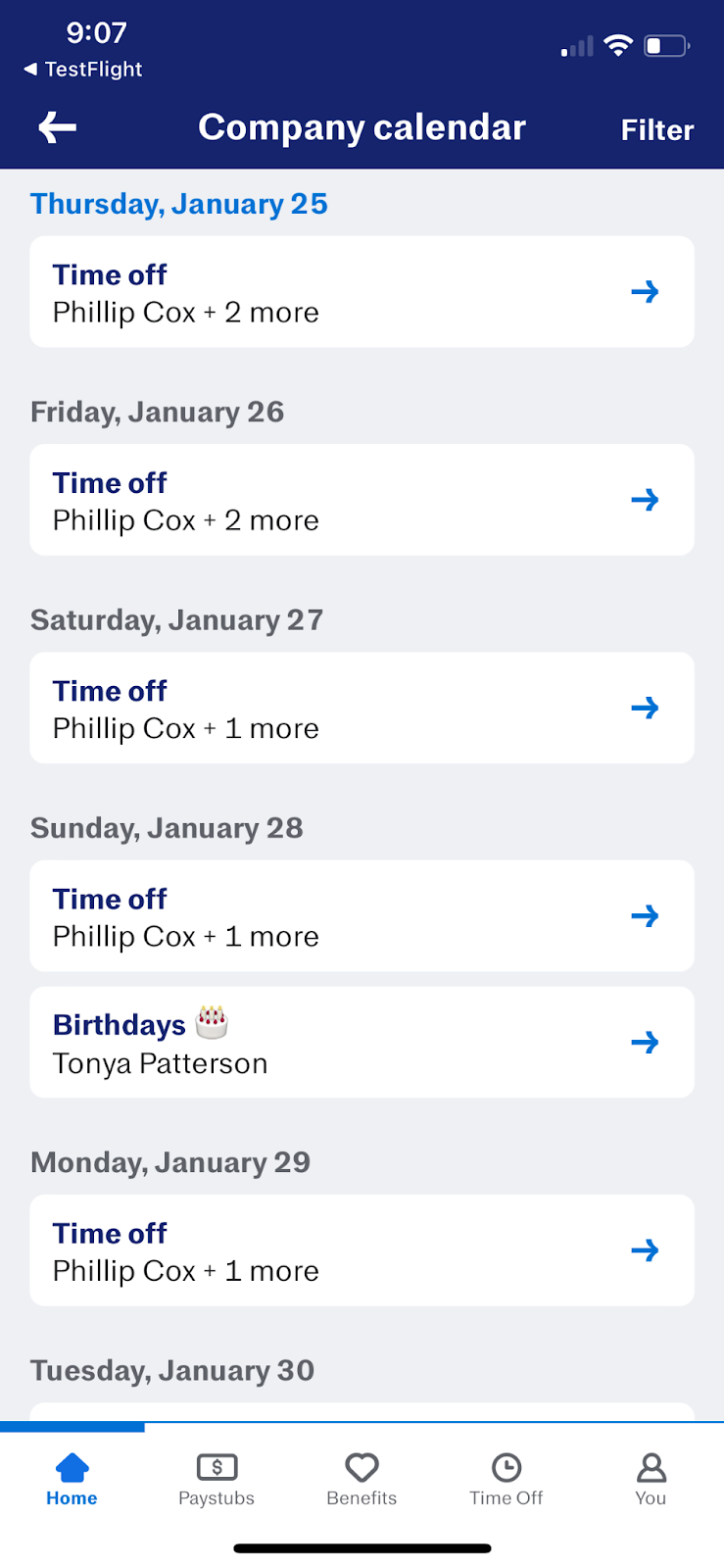
Task: Open Time off card for Monday, January 29
Action: (x=362, y=1250)
